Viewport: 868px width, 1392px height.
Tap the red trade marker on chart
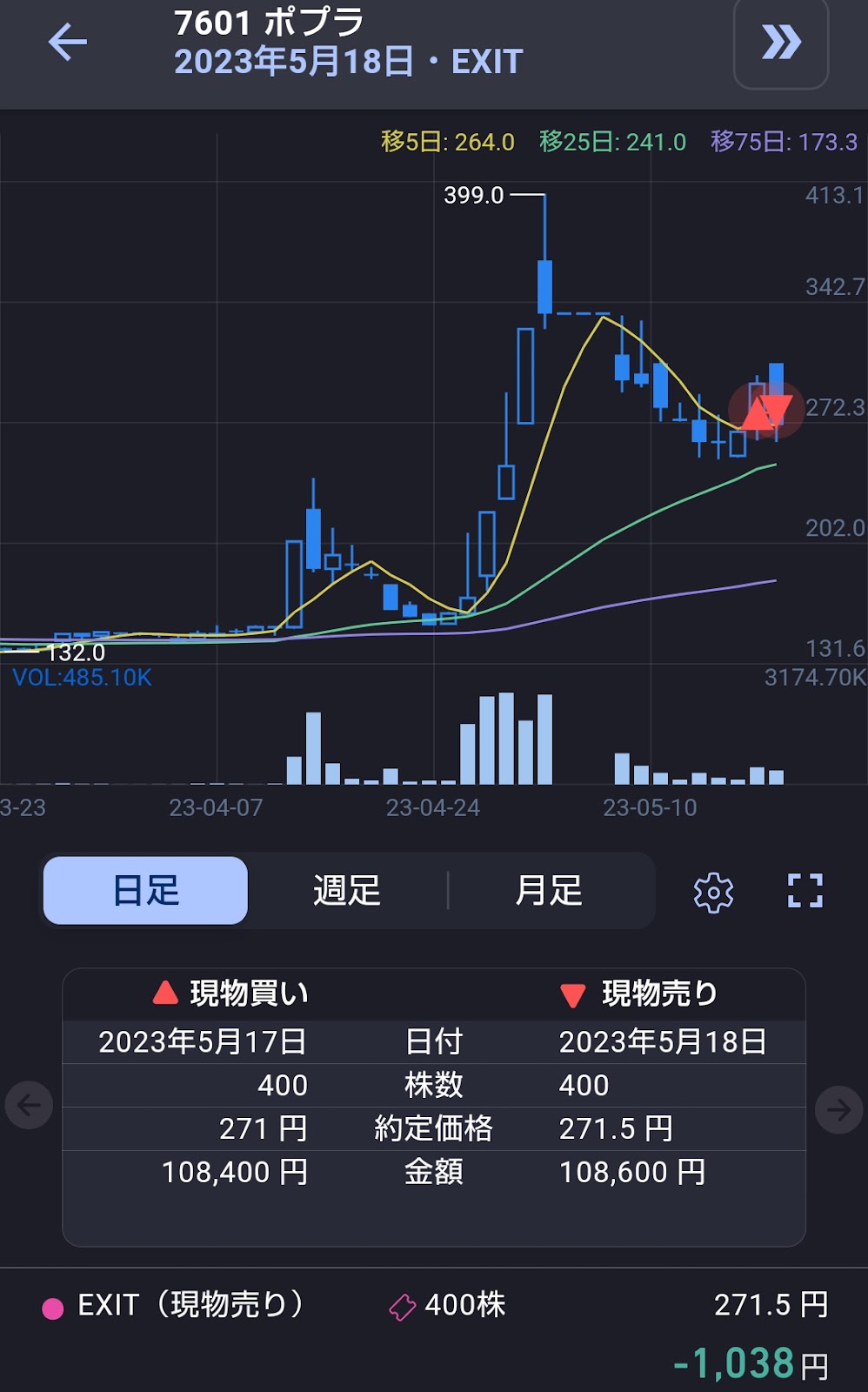tap(766, 412)
